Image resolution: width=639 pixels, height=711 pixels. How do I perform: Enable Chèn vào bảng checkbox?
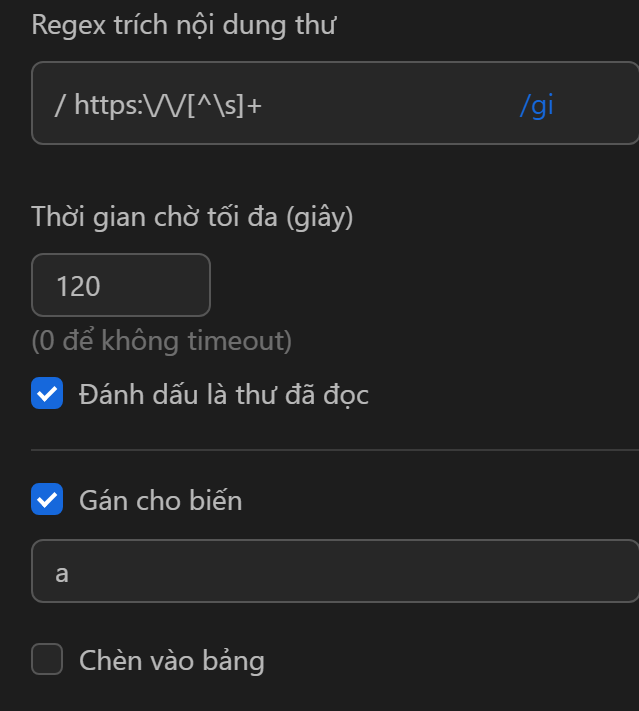pyautogui.click(x=47, y=660)
